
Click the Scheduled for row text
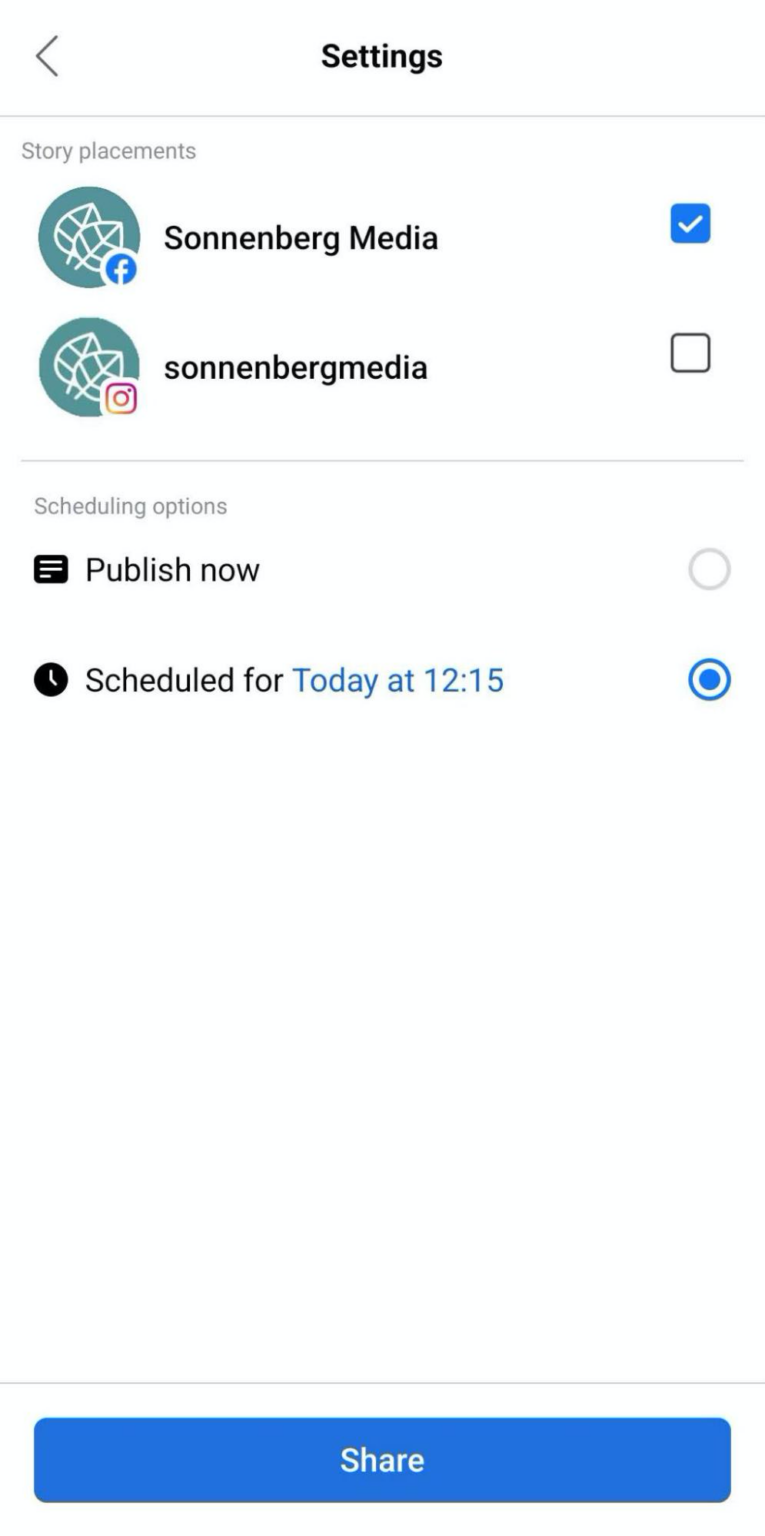click(x=188, y=680)
